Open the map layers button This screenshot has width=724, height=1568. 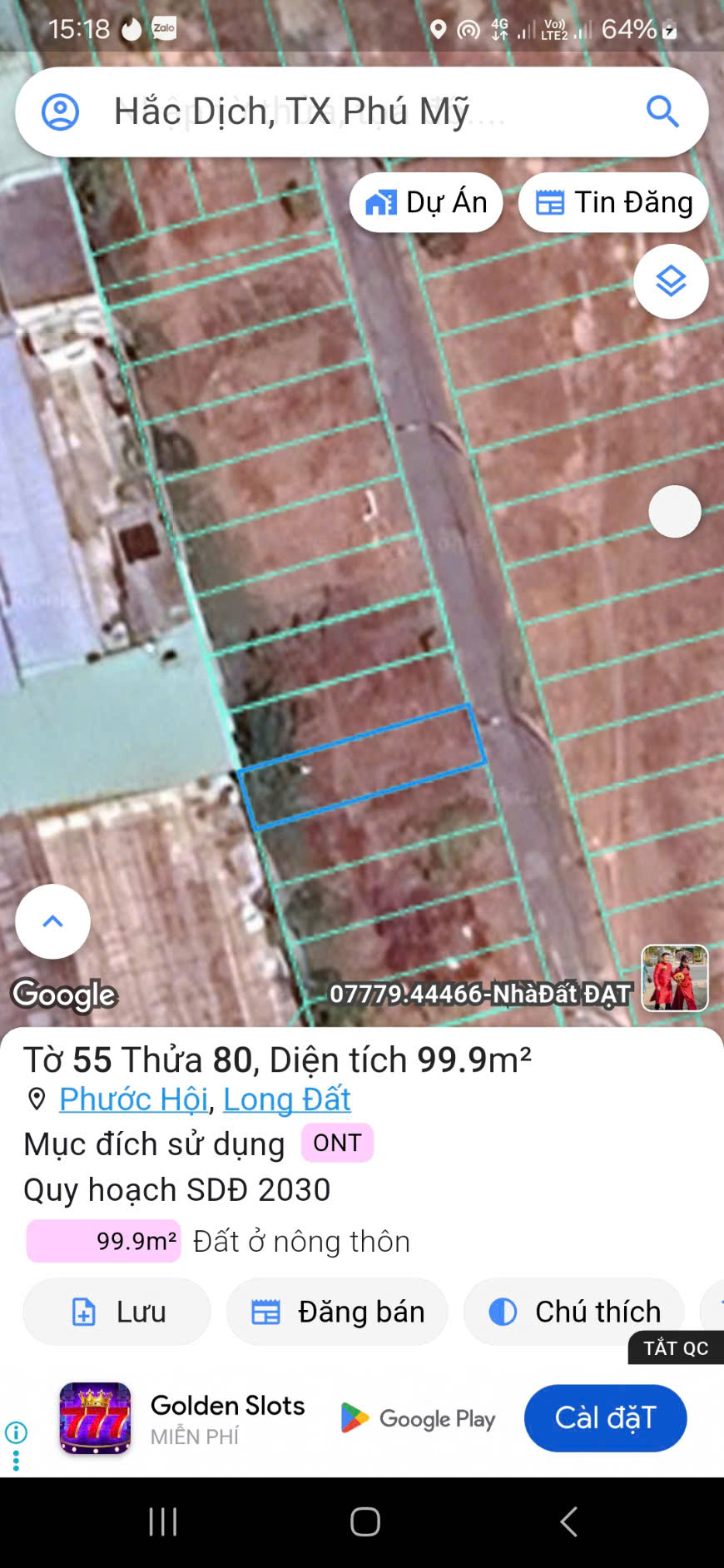click(x=671, y=281)
